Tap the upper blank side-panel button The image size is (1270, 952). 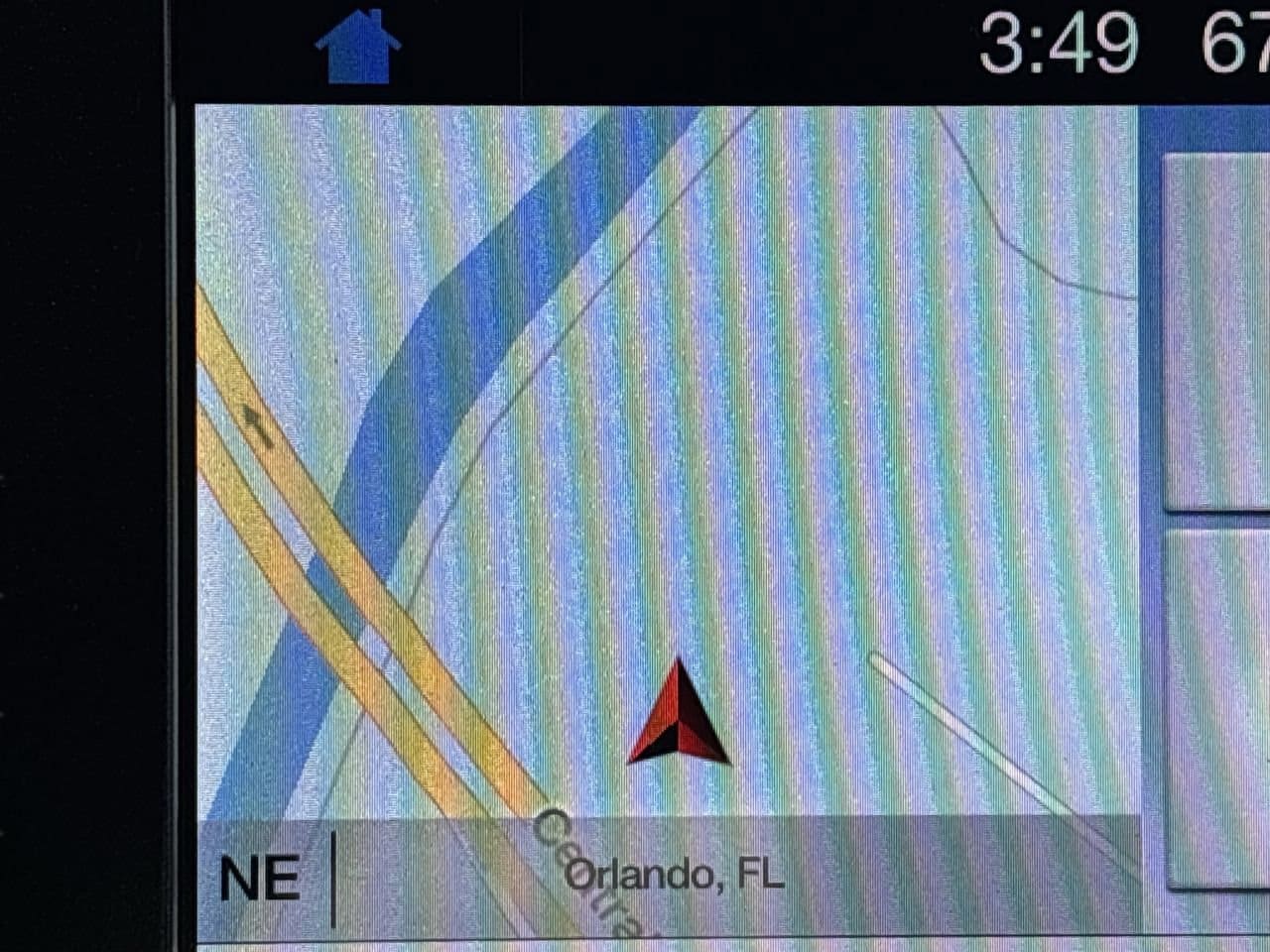(x=1216, y=332)
